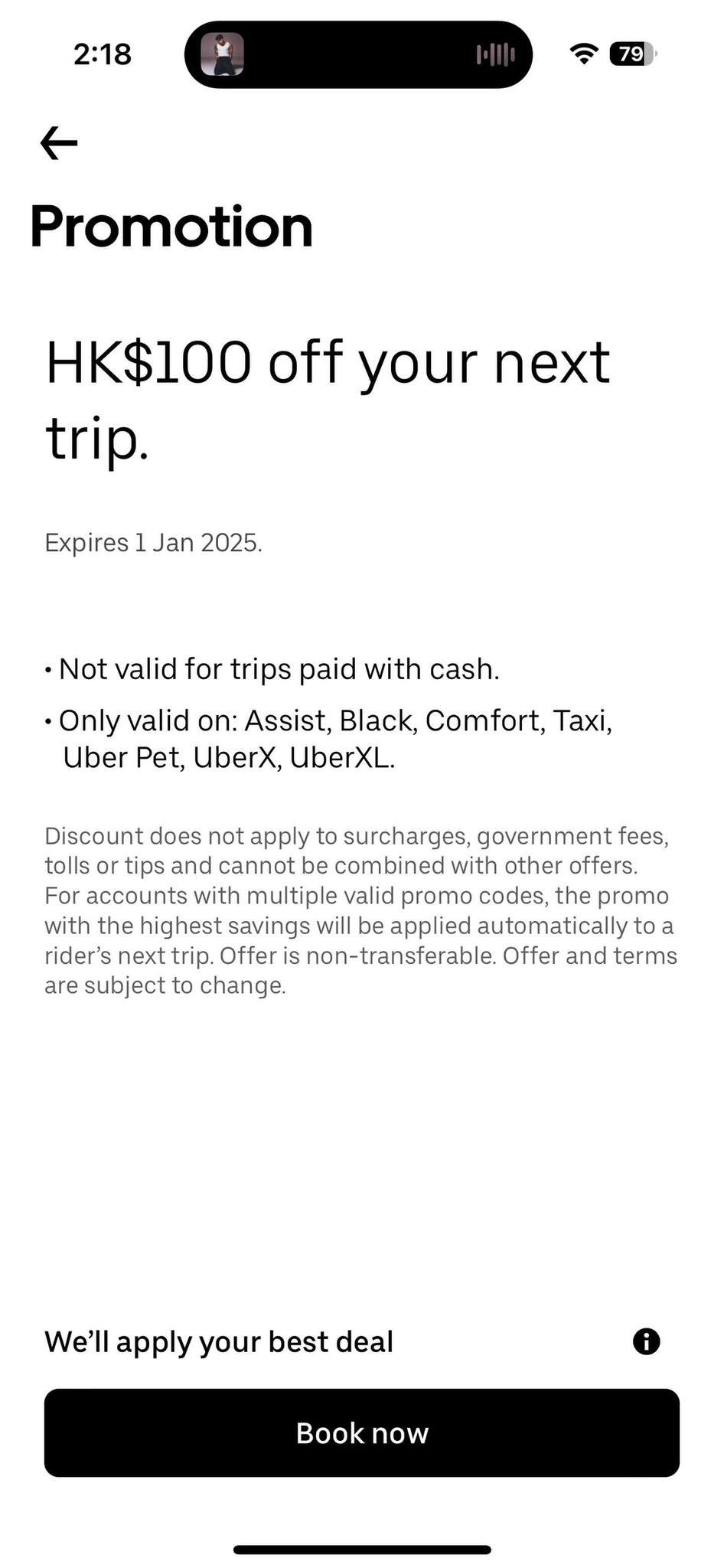Tap the audio waveform in the Dynamic Island
This screenshot has width=724, height=1568.
coord(496,54)
